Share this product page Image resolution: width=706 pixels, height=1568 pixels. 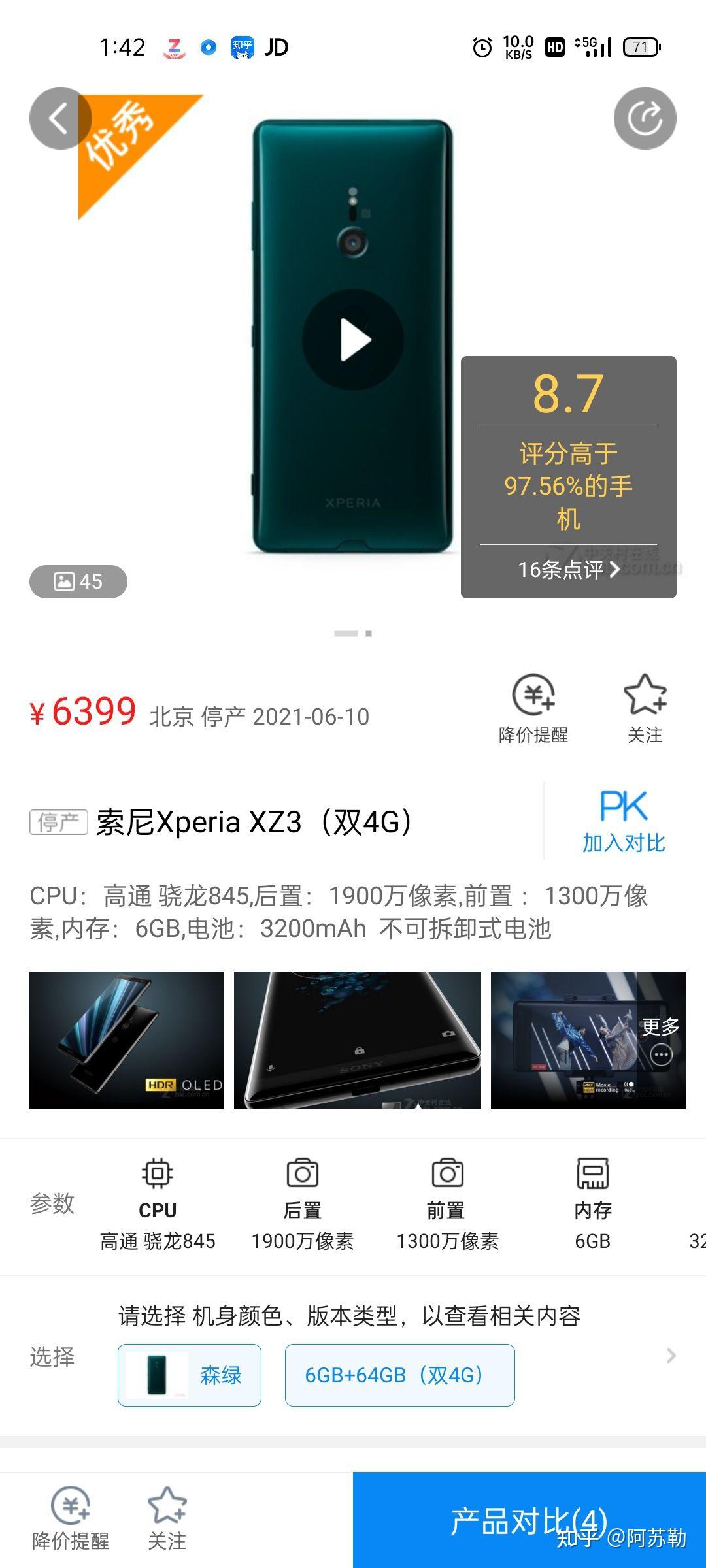click(645, 118)
